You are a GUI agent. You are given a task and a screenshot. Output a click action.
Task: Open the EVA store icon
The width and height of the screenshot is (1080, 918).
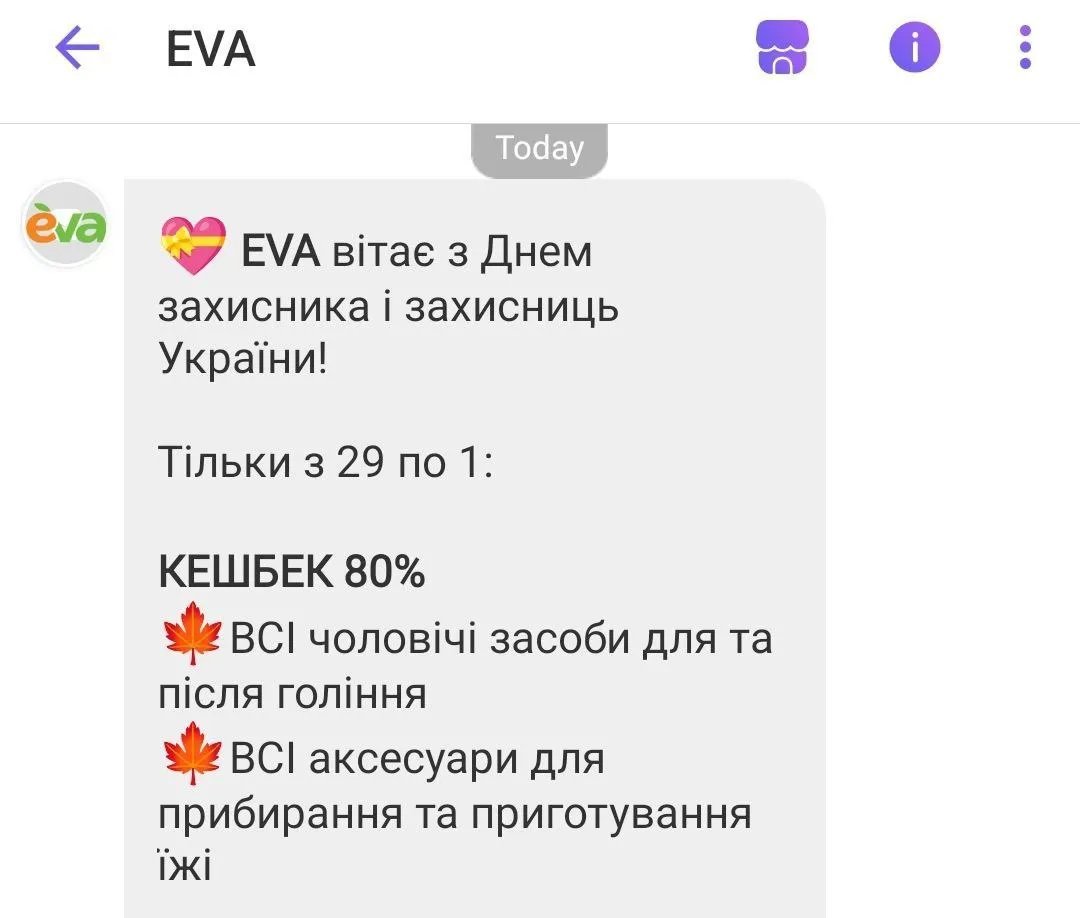[x=782, y=48]
